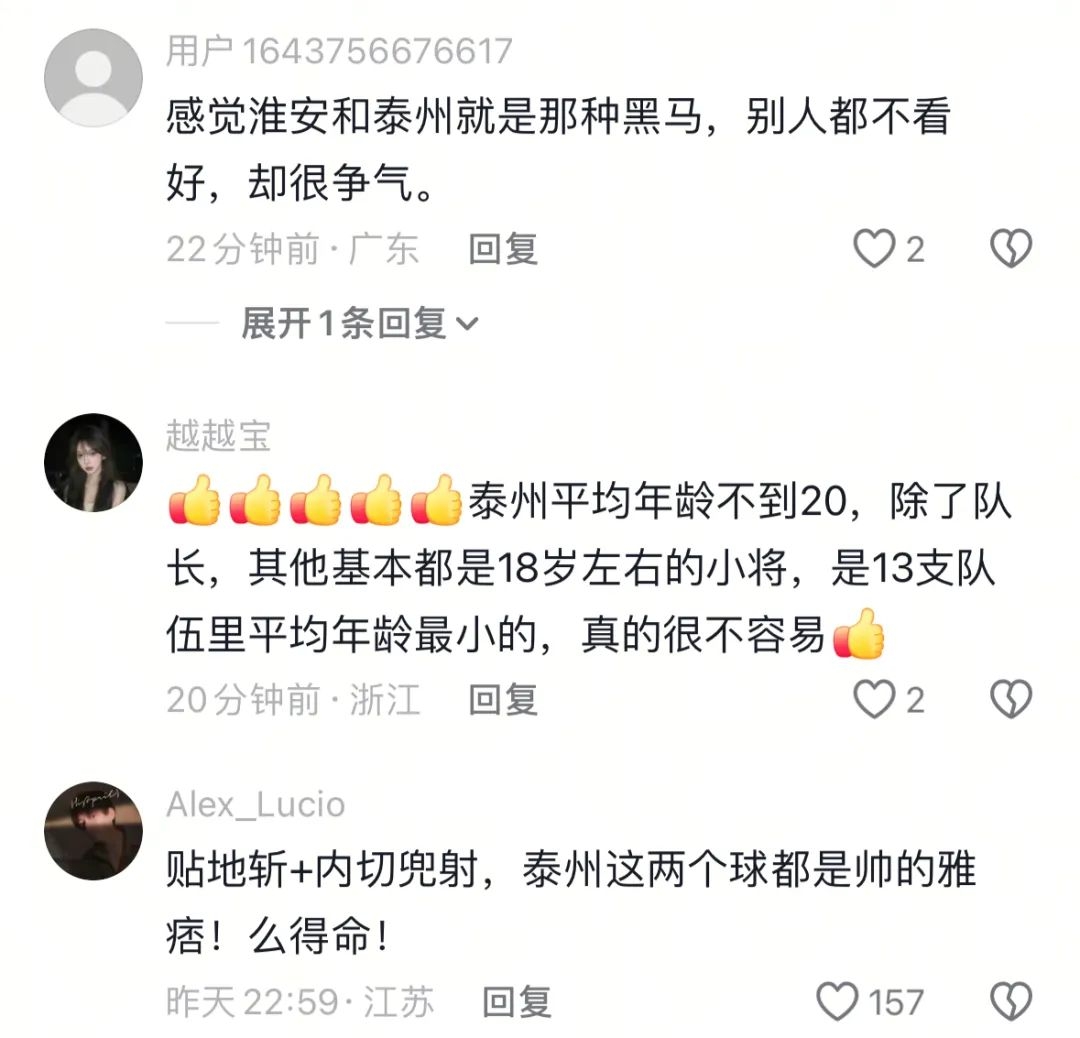Viewport: 1080px width, 1038px height.
Task: Expand 展开1条回复 under the first comment
Action: coord(360,323)
